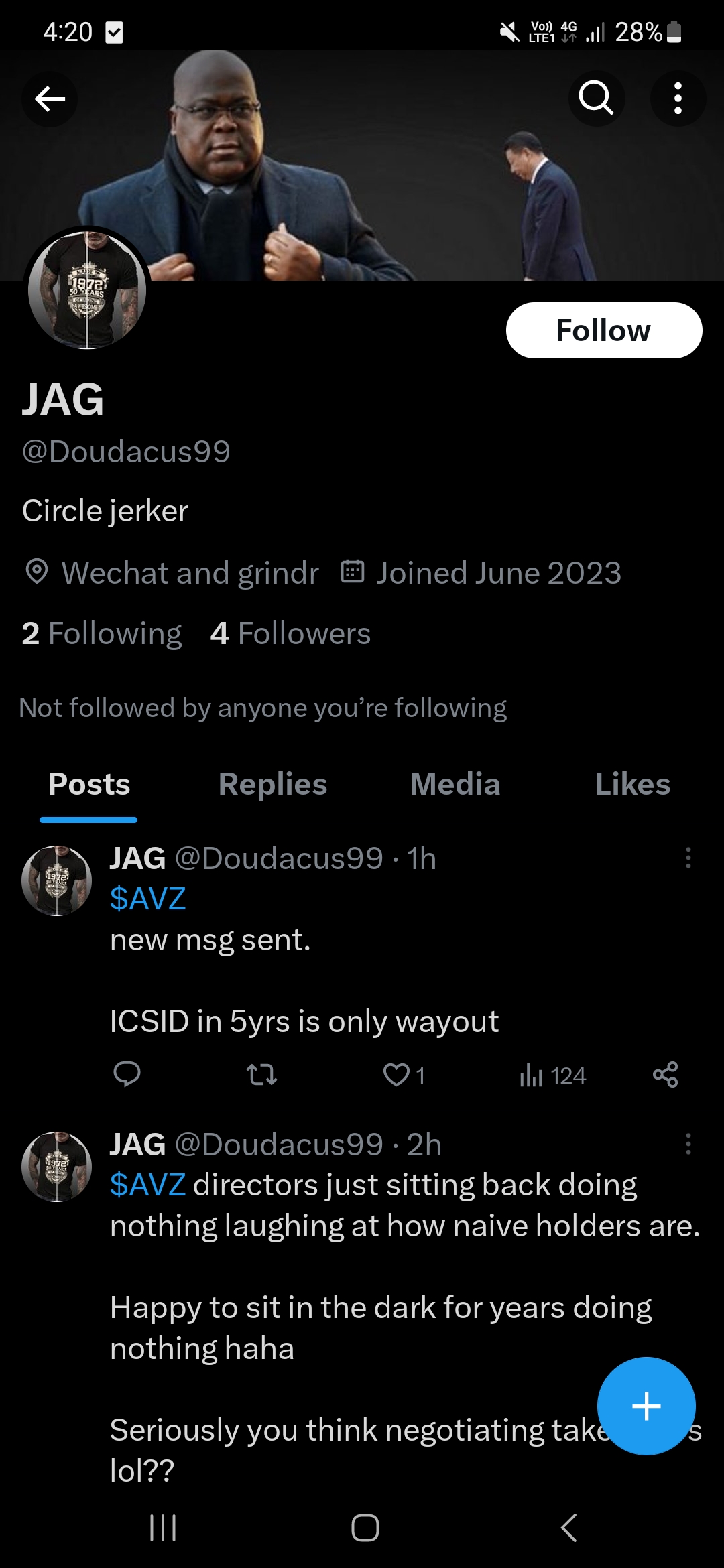The image size is (724, 1568).
Task: View the 4 Followers list
Action: pos(290,633)
